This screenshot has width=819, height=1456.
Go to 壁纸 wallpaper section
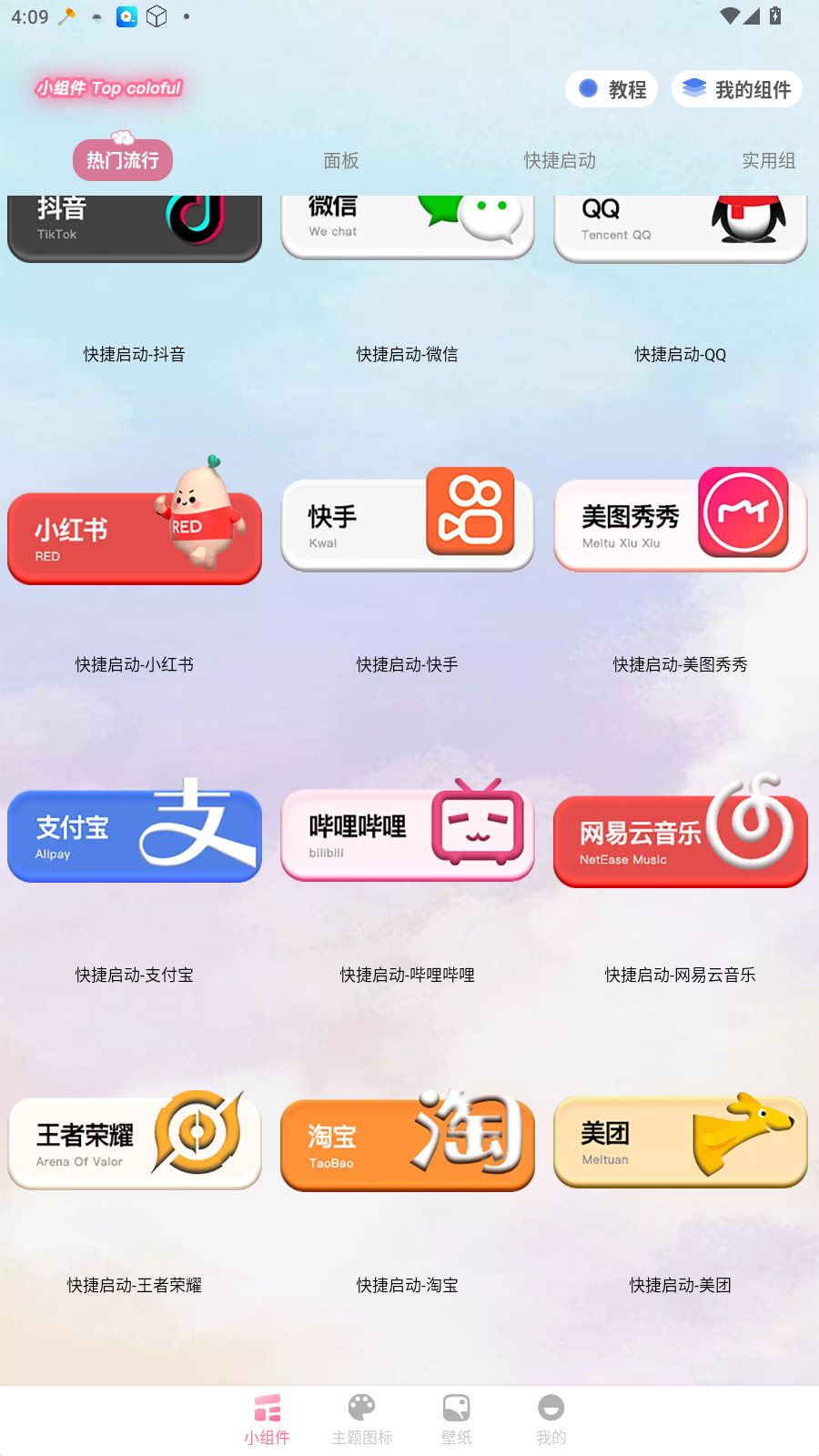click(x=457, y=1420)
